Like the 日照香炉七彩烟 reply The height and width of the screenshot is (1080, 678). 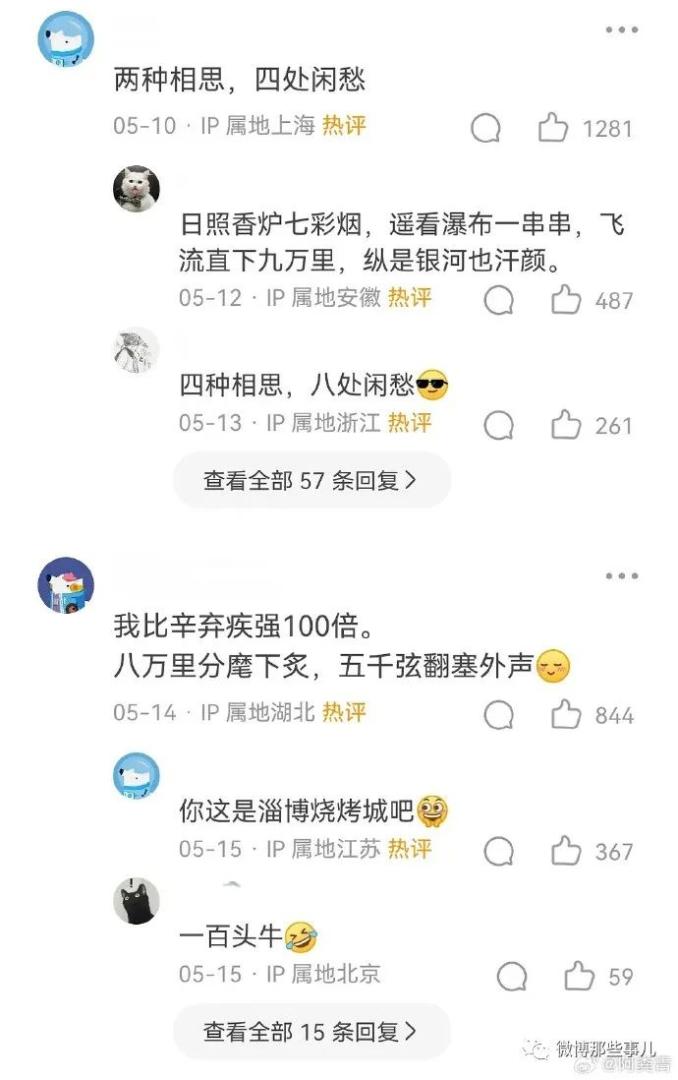coord(566,299)
